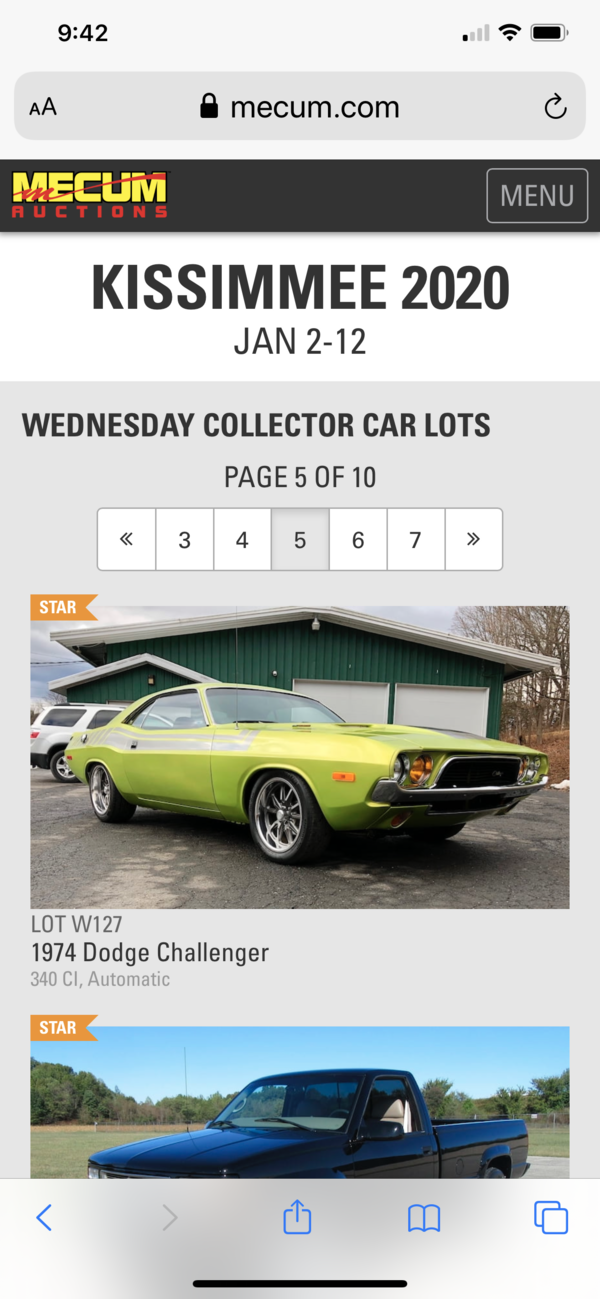The height and width of the screenshot is (1299, 600).
Task: Tap the previous pages double-arrow
Action: pyautogui.click(x=126, y=540)
